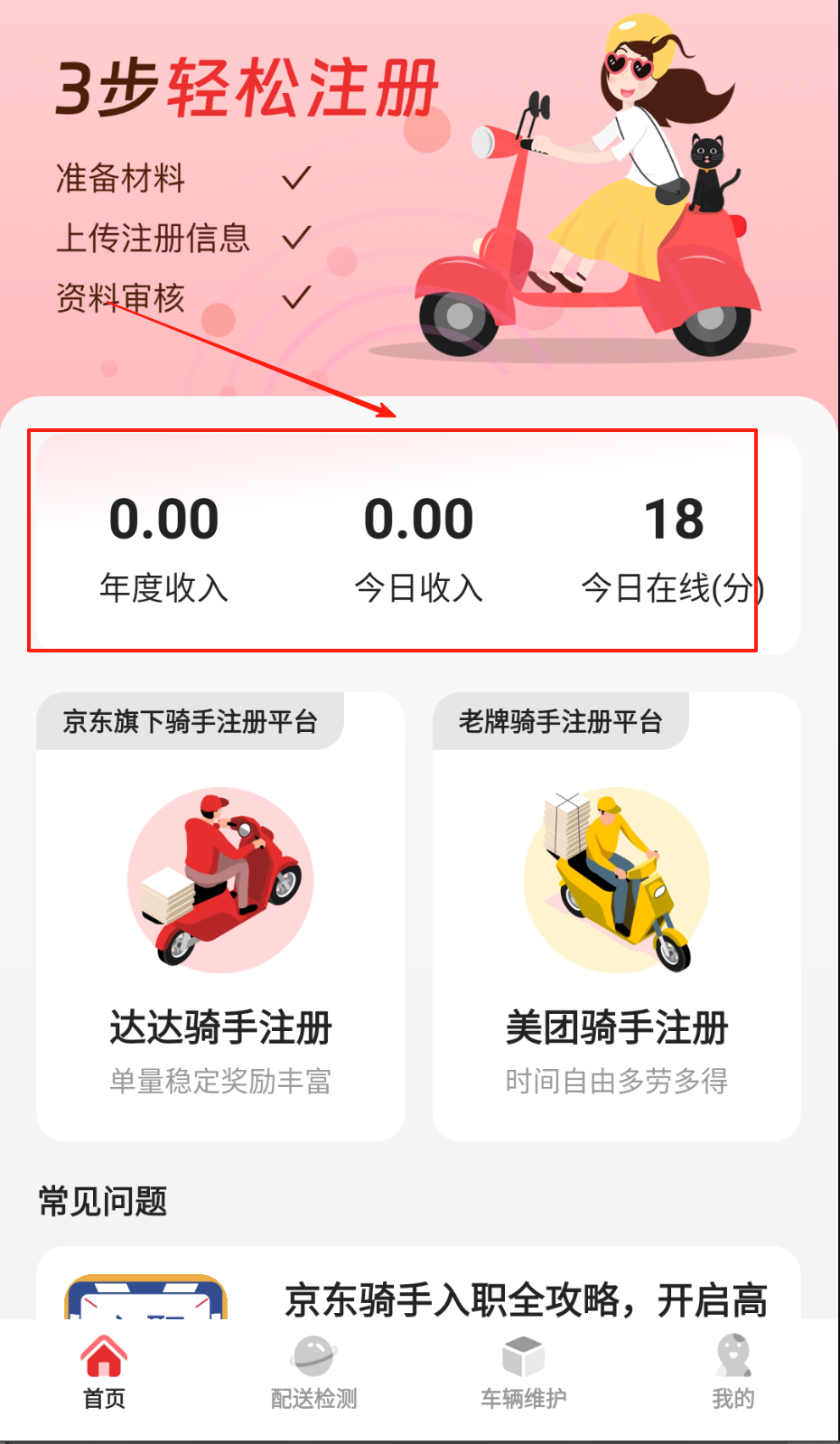Open the 京东骑手入职全攻略 article

tap(524, 1298)
